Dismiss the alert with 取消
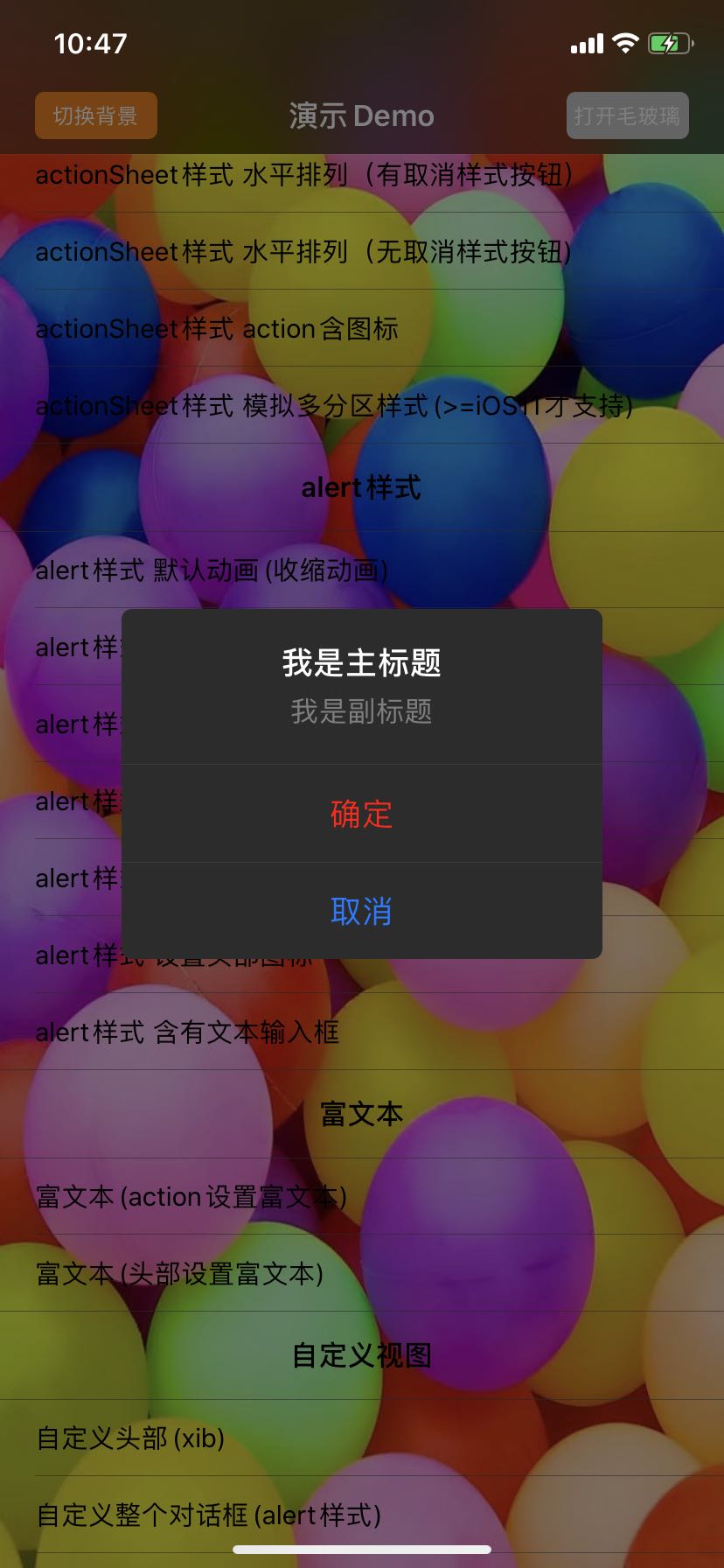Screen dimensions: 724x1568 (361, 911)
